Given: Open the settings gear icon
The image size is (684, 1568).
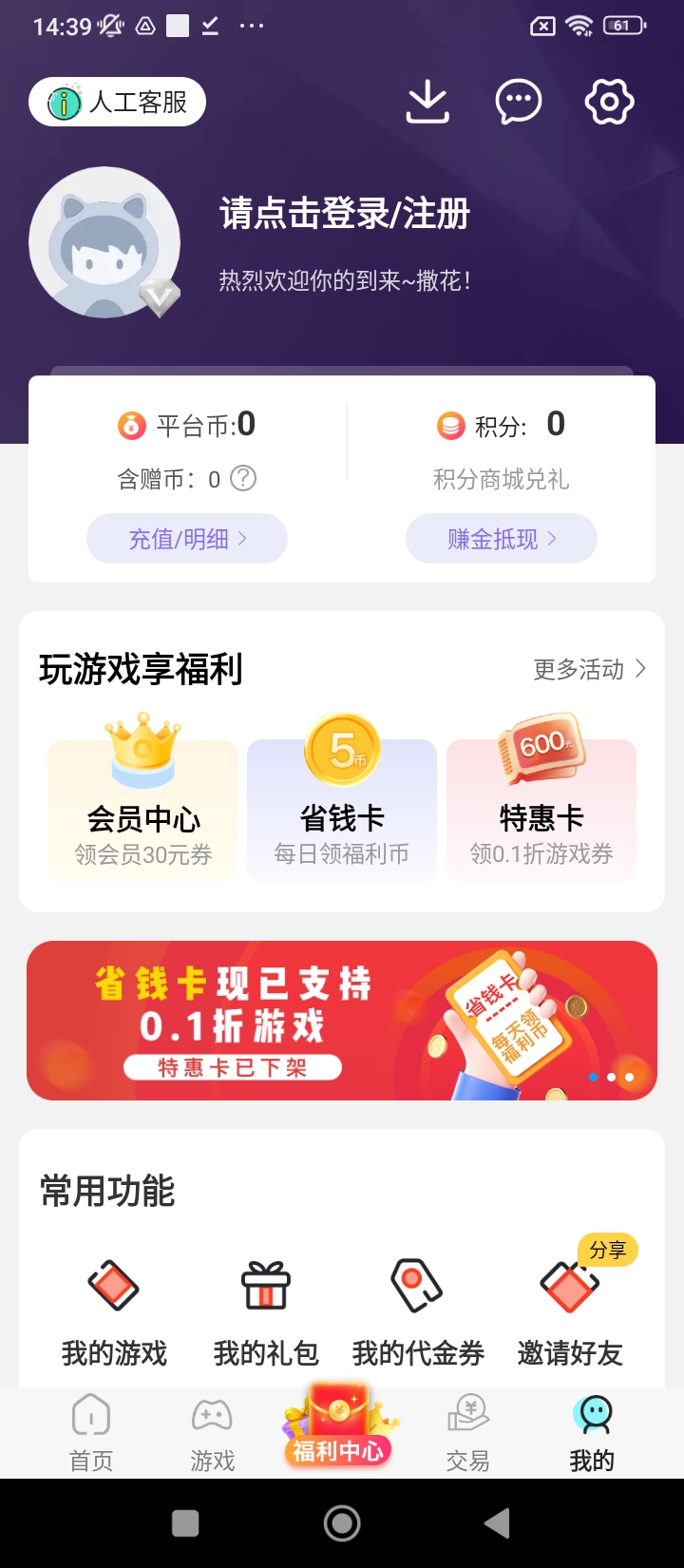Looking at the screenshot, I should [609, 102].
